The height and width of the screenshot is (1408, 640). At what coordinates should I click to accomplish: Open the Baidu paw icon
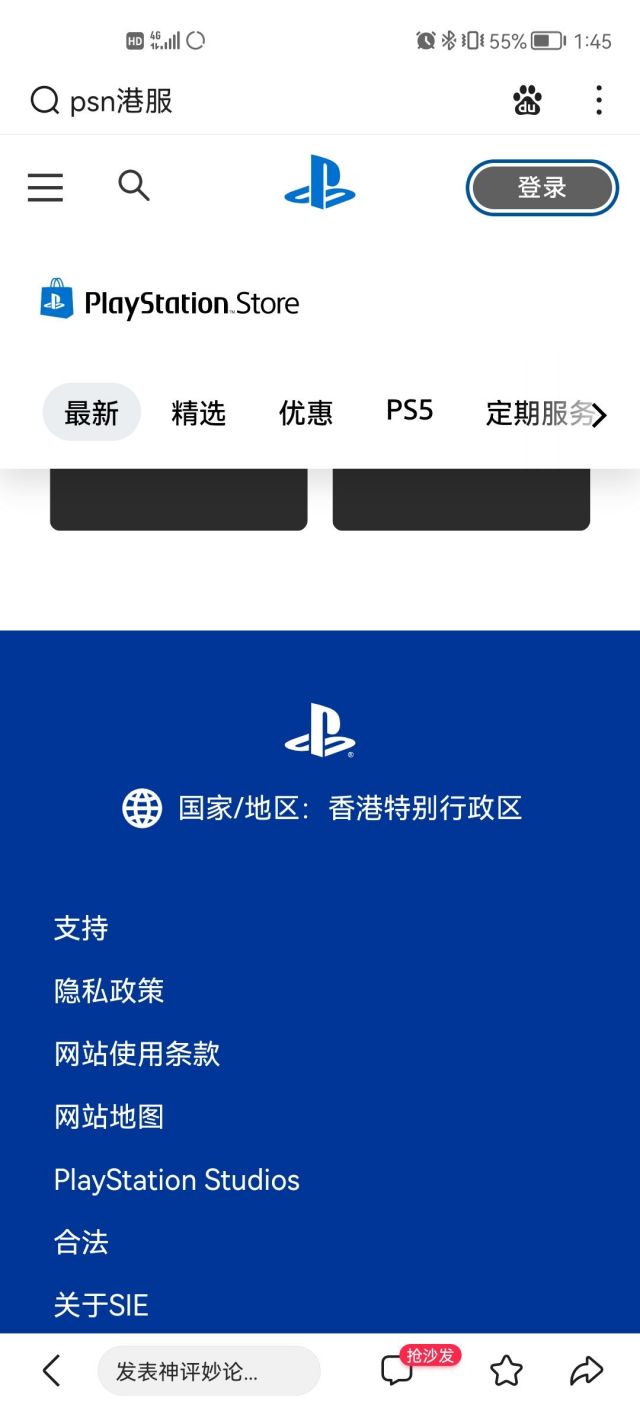pos(527,100)
